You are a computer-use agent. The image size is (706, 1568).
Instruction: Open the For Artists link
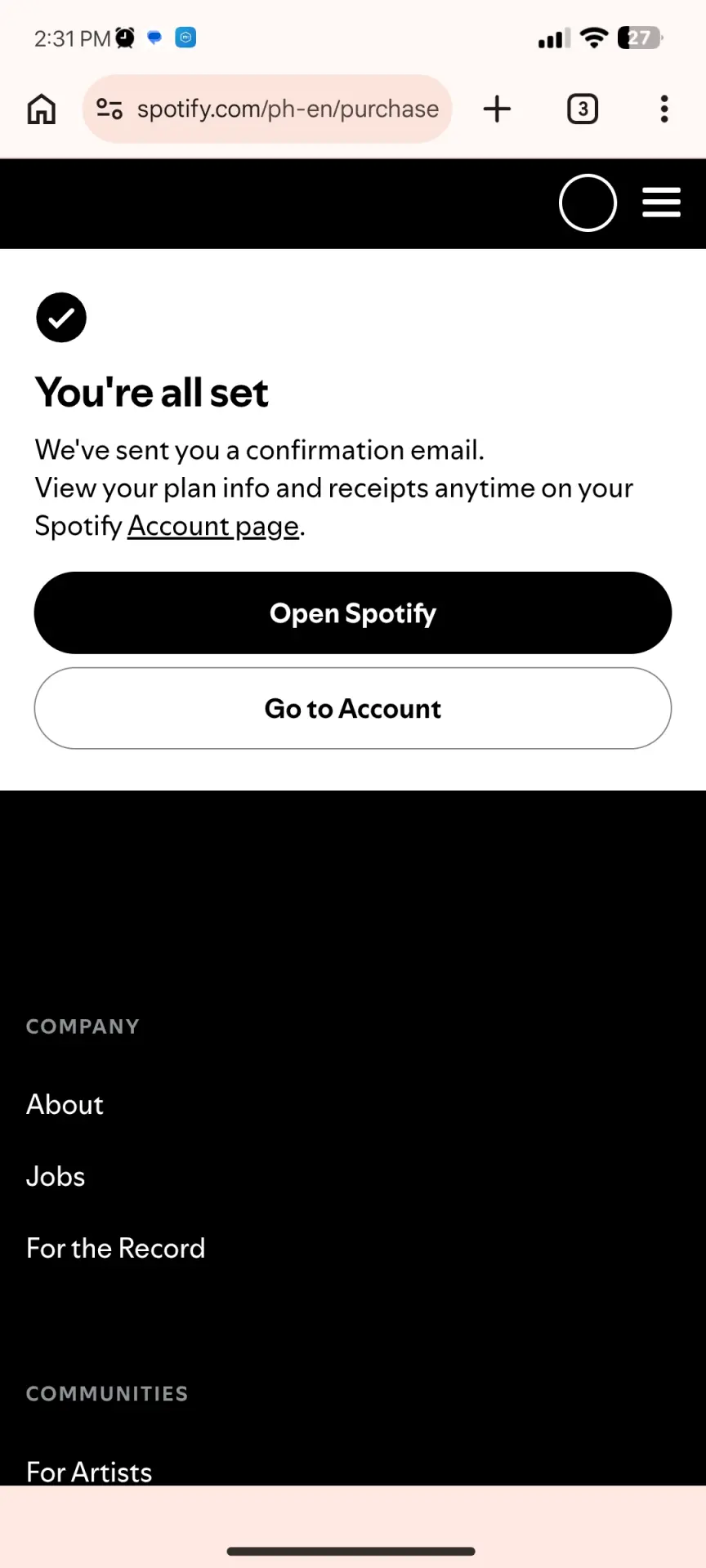(89, 1471)
